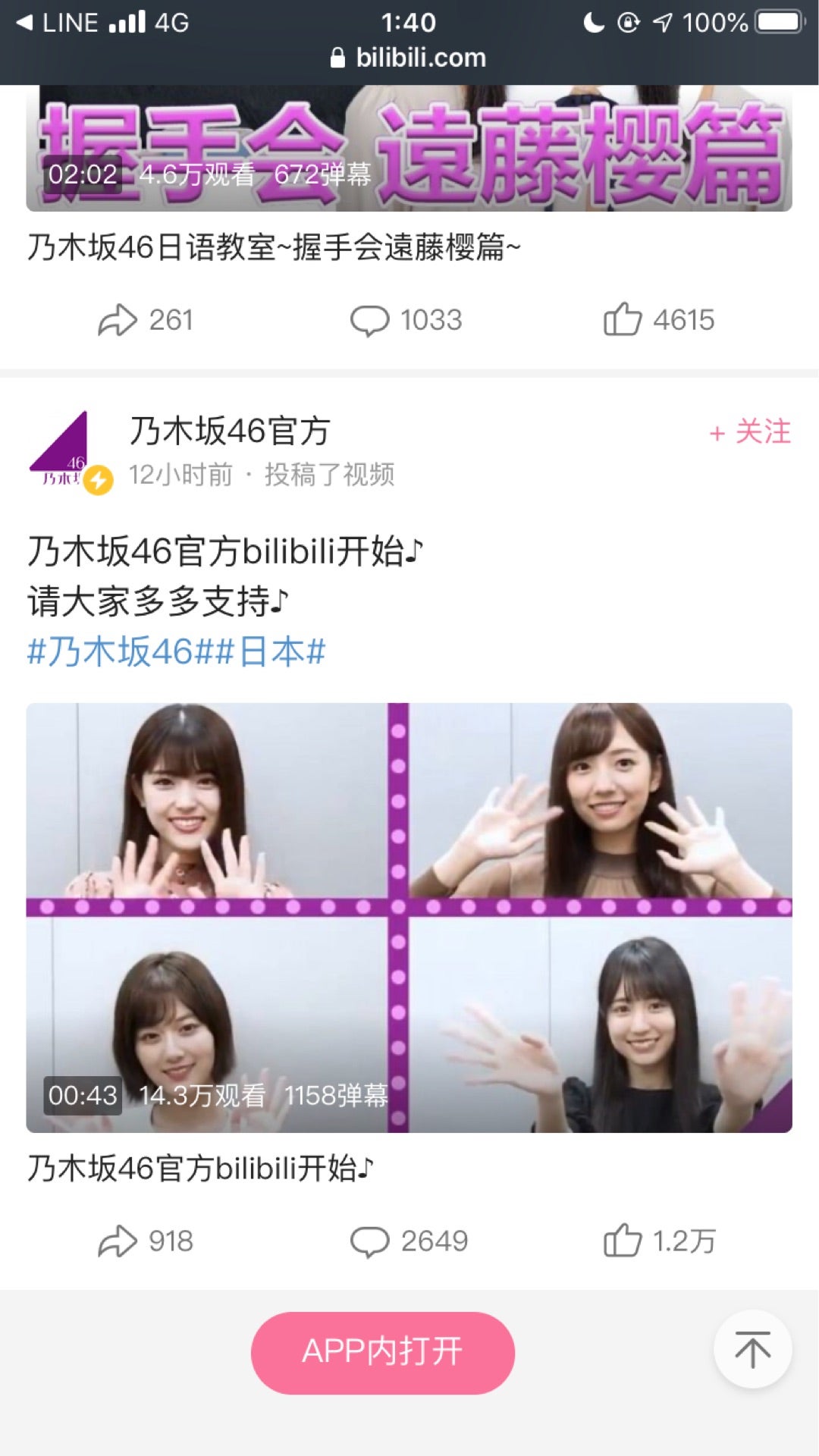Image resolution: width=819 pixels, height=1456 pixels.
Task: Open the 乃木坂46官方bilibili开始 video thumbnail
Action: point(409,910)
